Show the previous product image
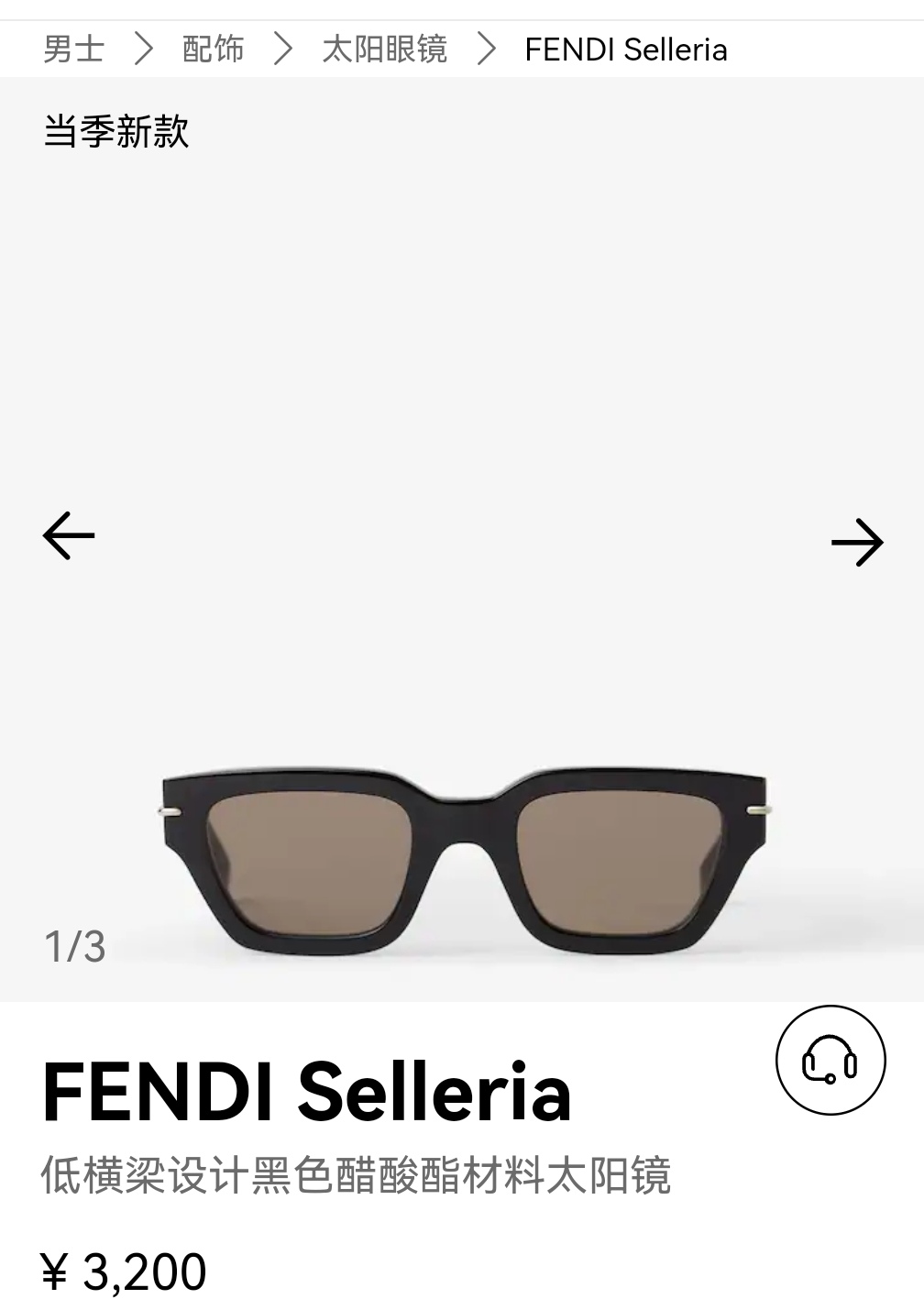The width and height of the screenshot is (924, 1310). click(69, 536)
